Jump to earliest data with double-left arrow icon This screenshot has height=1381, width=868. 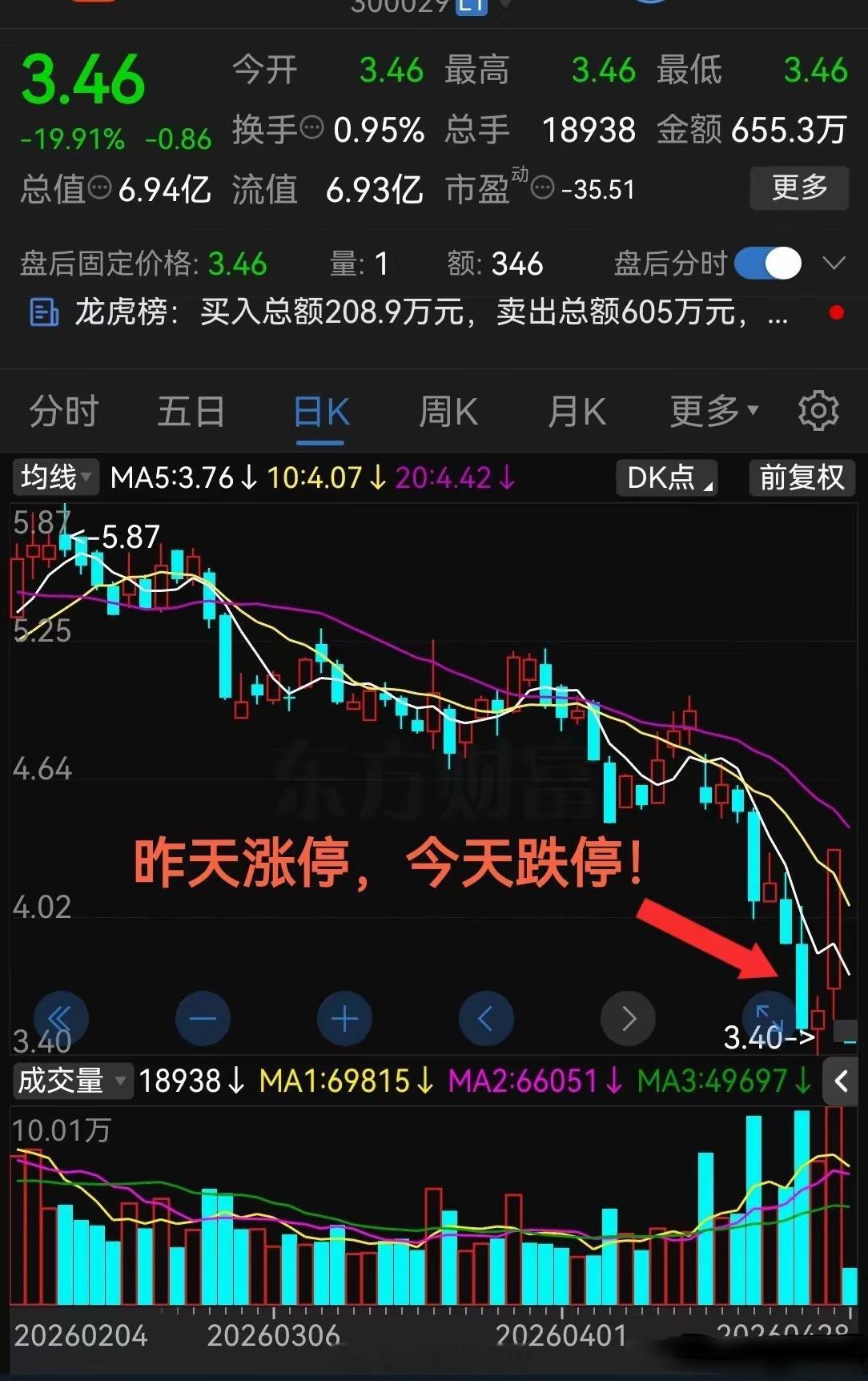pos(60,1018)
